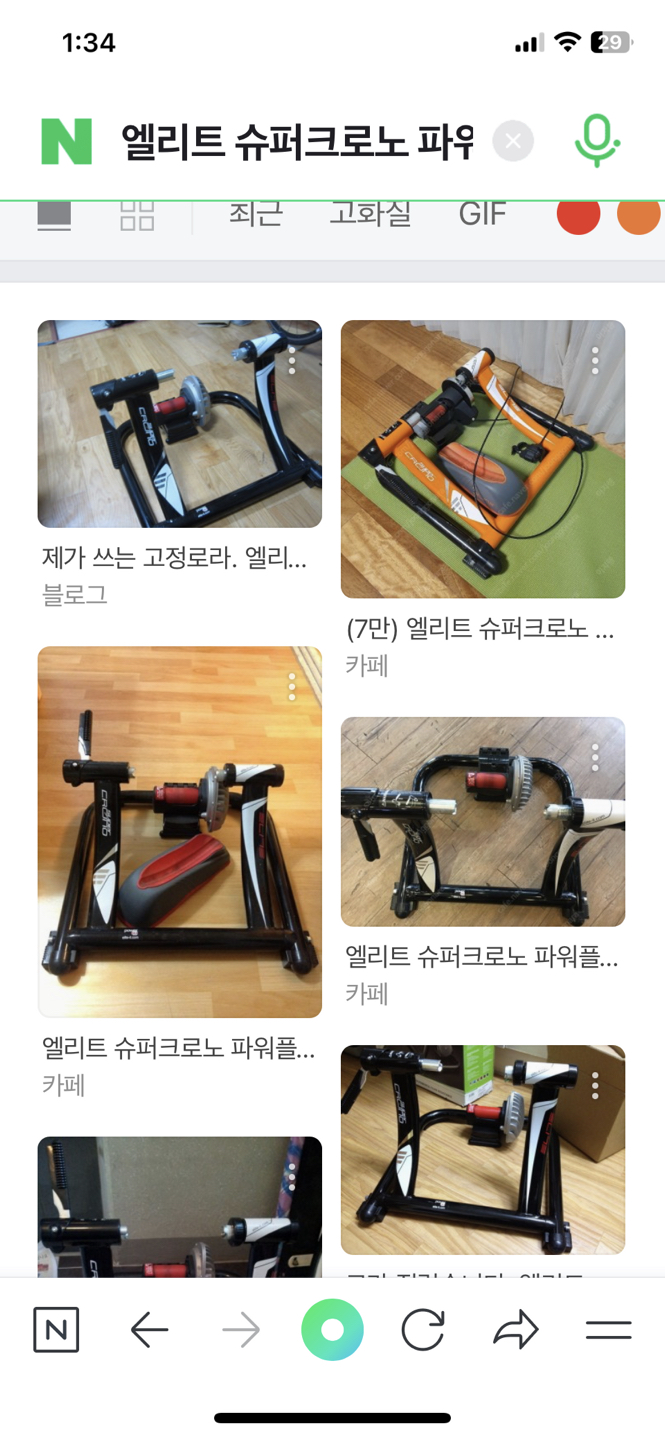Open the blog image 제가 쓰는 고정로라

pos(180,424)
